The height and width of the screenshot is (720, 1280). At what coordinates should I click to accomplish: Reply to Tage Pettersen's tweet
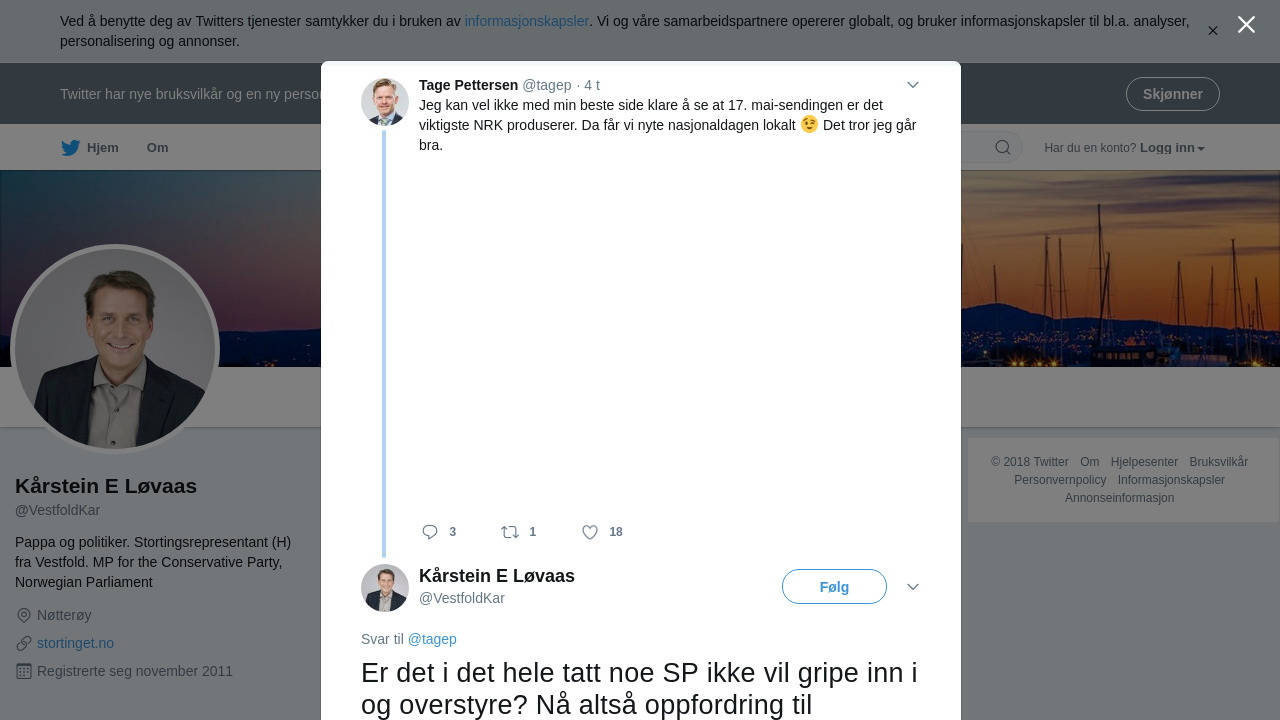coord(431,532)
